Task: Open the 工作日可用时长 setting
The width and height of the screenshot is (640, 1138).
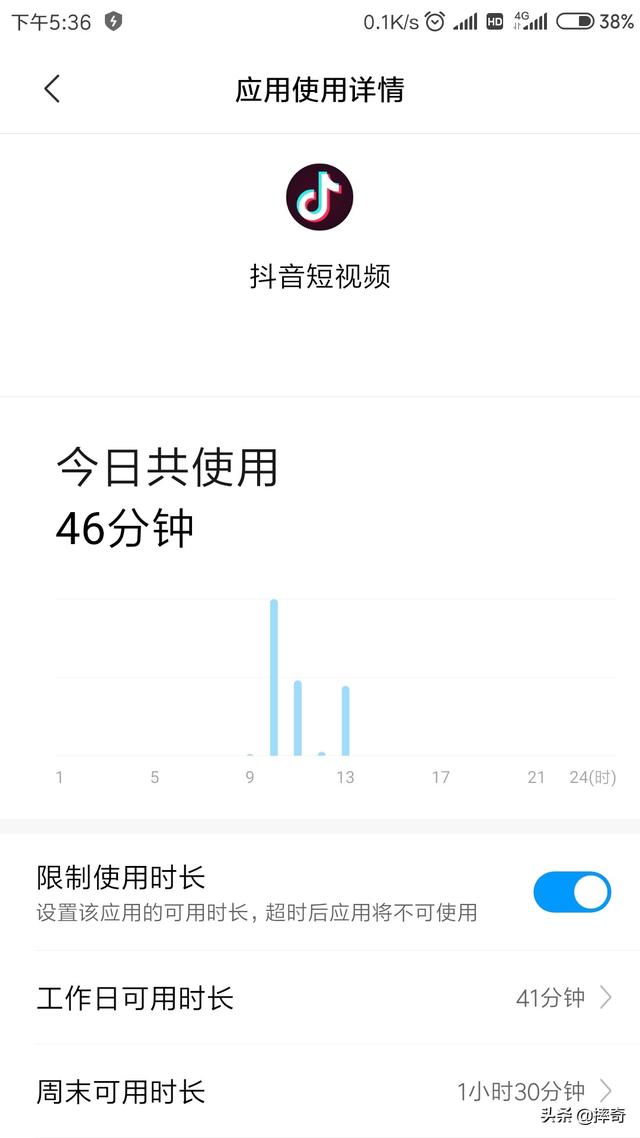Action: click(x=320, y=998)
